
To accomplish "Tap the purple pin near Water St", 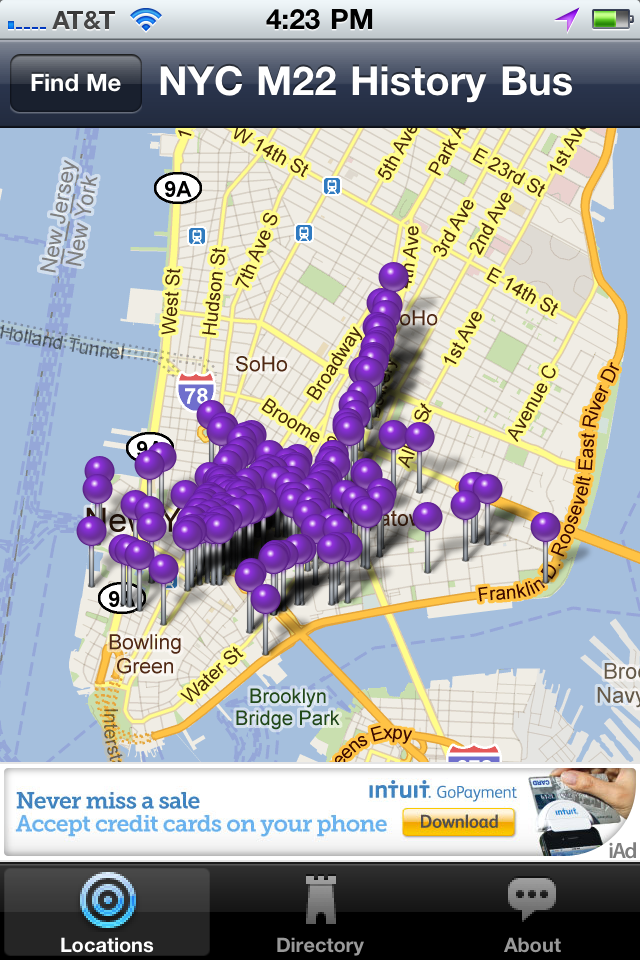I will pyautogui.click(x=265, y=599).
